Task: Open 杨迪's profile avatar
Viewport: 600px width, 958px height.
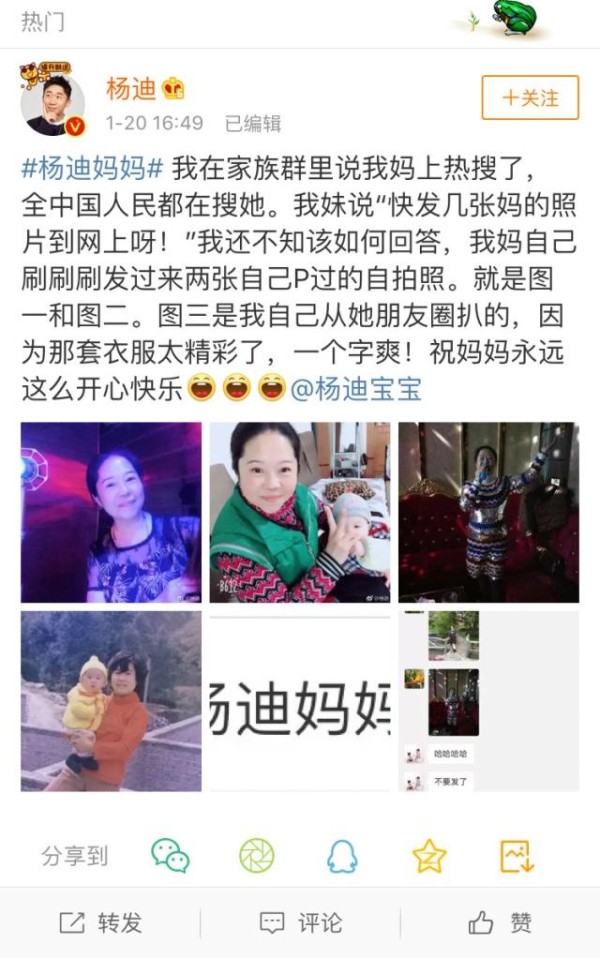Action: [52, 101]
